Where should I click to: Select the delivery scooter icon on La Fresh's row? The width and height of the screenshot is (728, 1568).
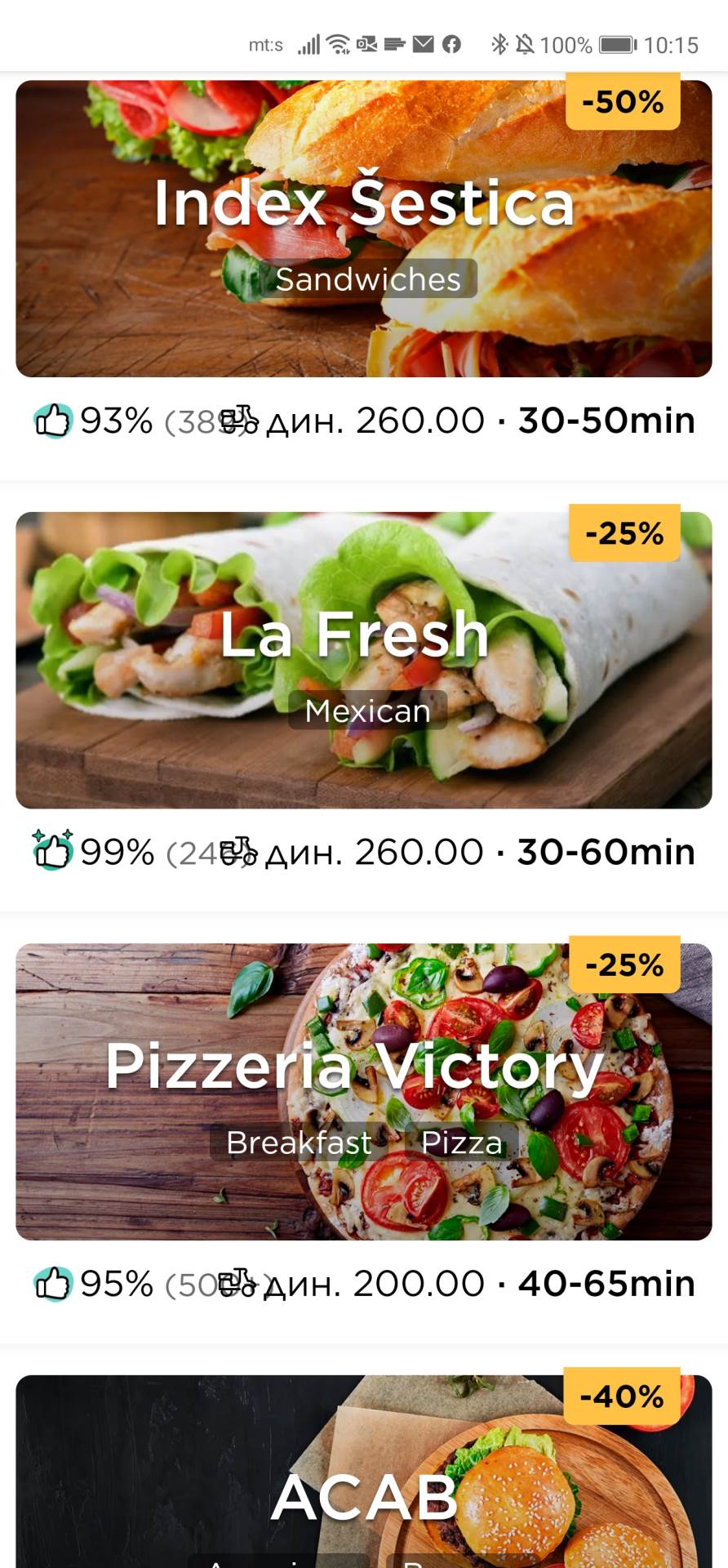[x=237, y=851]
